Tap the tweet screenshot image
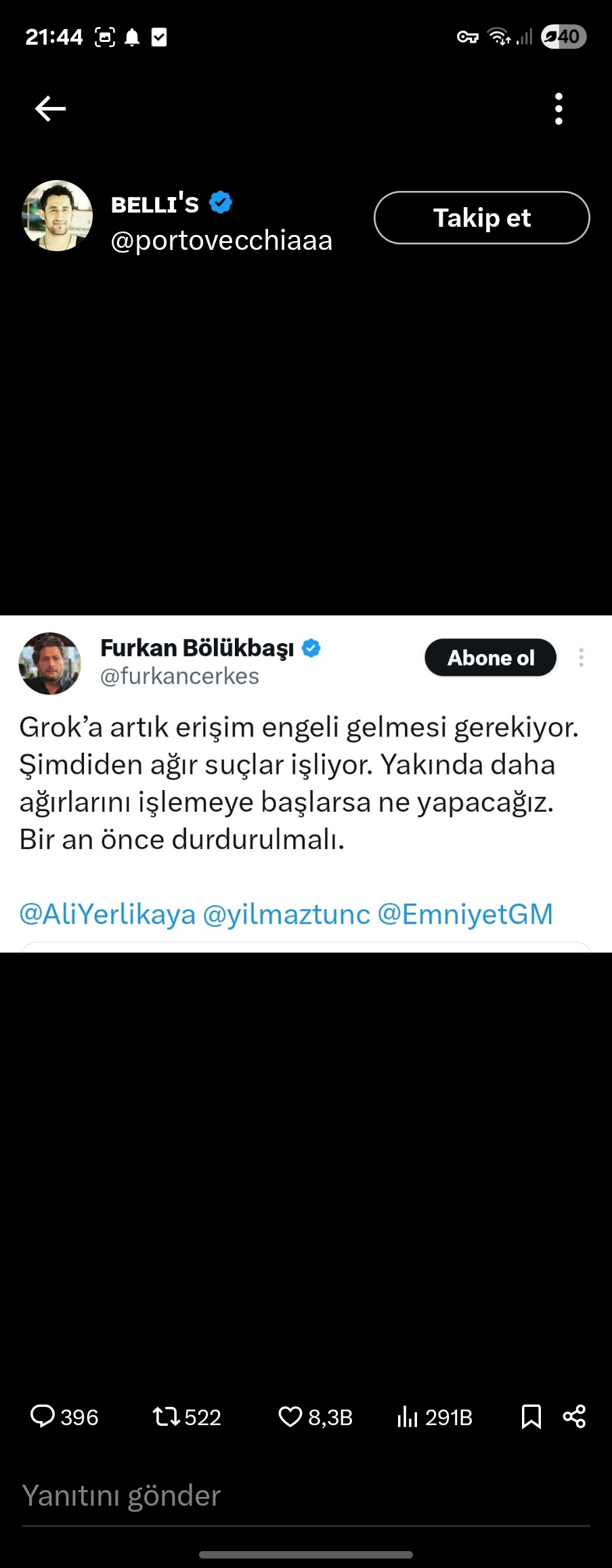The width and height of the screenshot is (612, 1568). (x=306, y=784)
